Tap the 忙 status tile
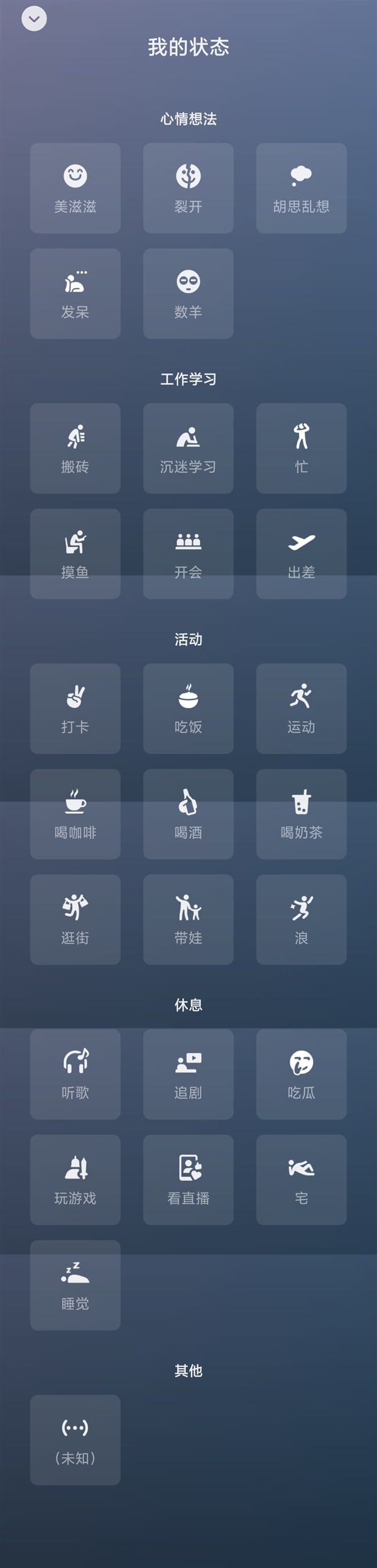This screenshot has height=1568, width=377. click(x=302, y=448)
